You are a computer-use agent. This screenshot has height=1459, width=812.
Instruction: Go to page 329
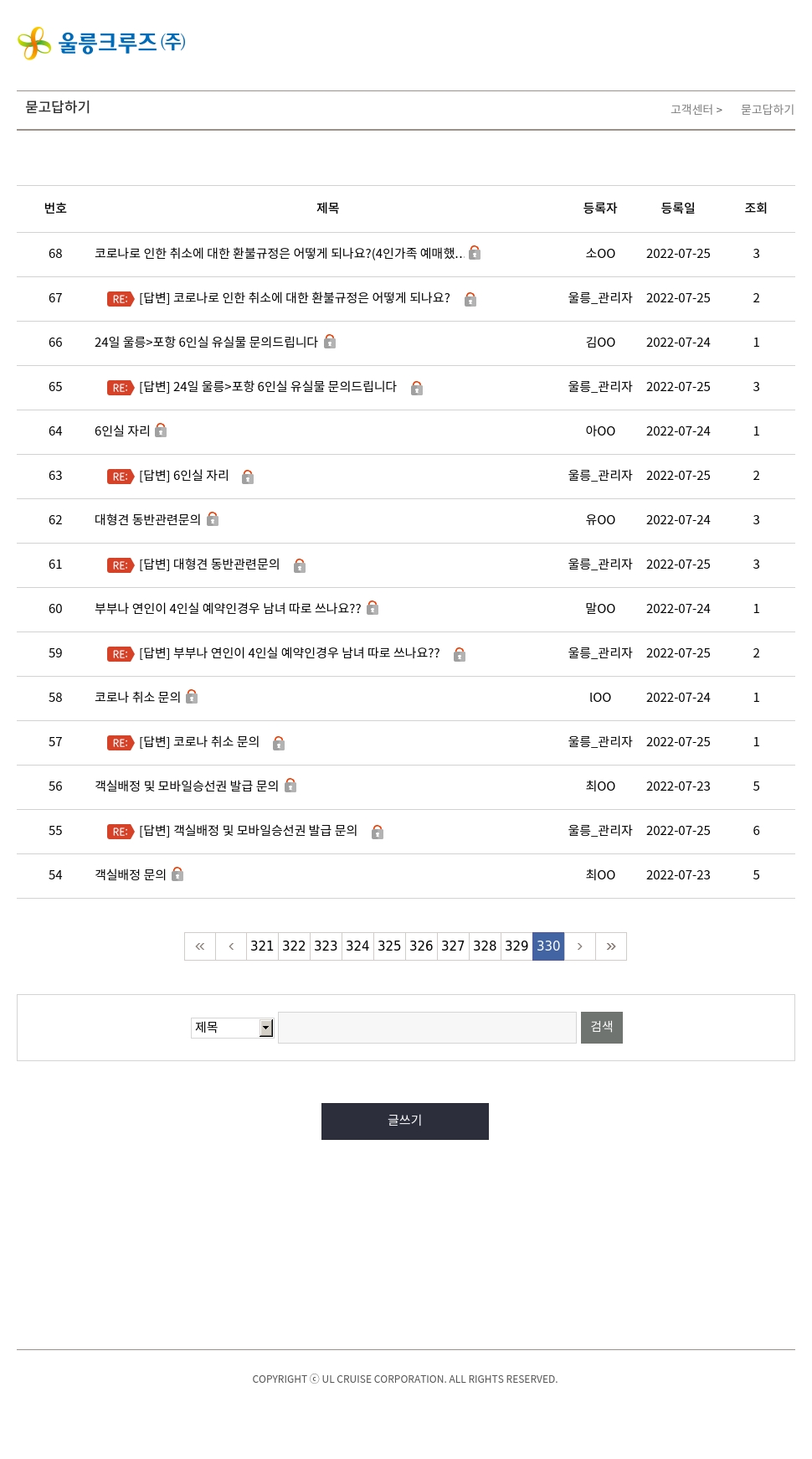(x=516, y=946)
